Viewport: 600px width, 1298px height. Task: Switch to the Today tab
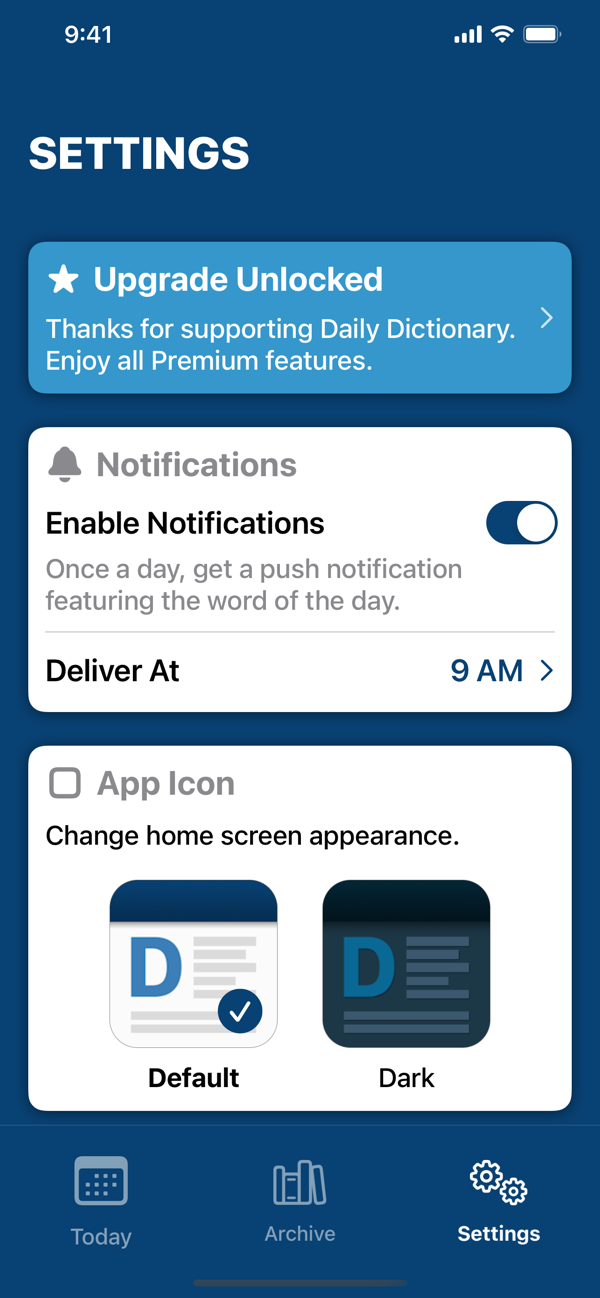click(x=101, y=1200)
